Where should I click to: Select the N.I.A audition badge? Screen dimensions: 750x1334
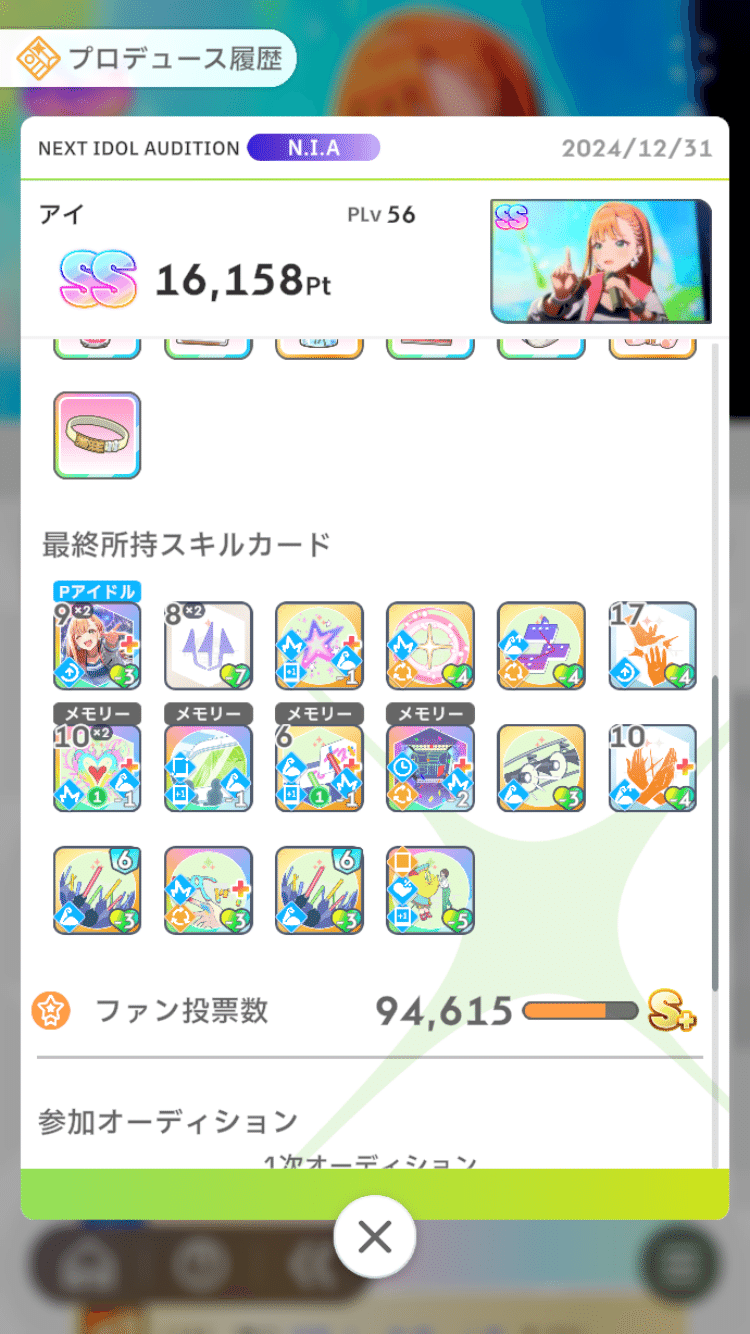[x=316, y=148]
